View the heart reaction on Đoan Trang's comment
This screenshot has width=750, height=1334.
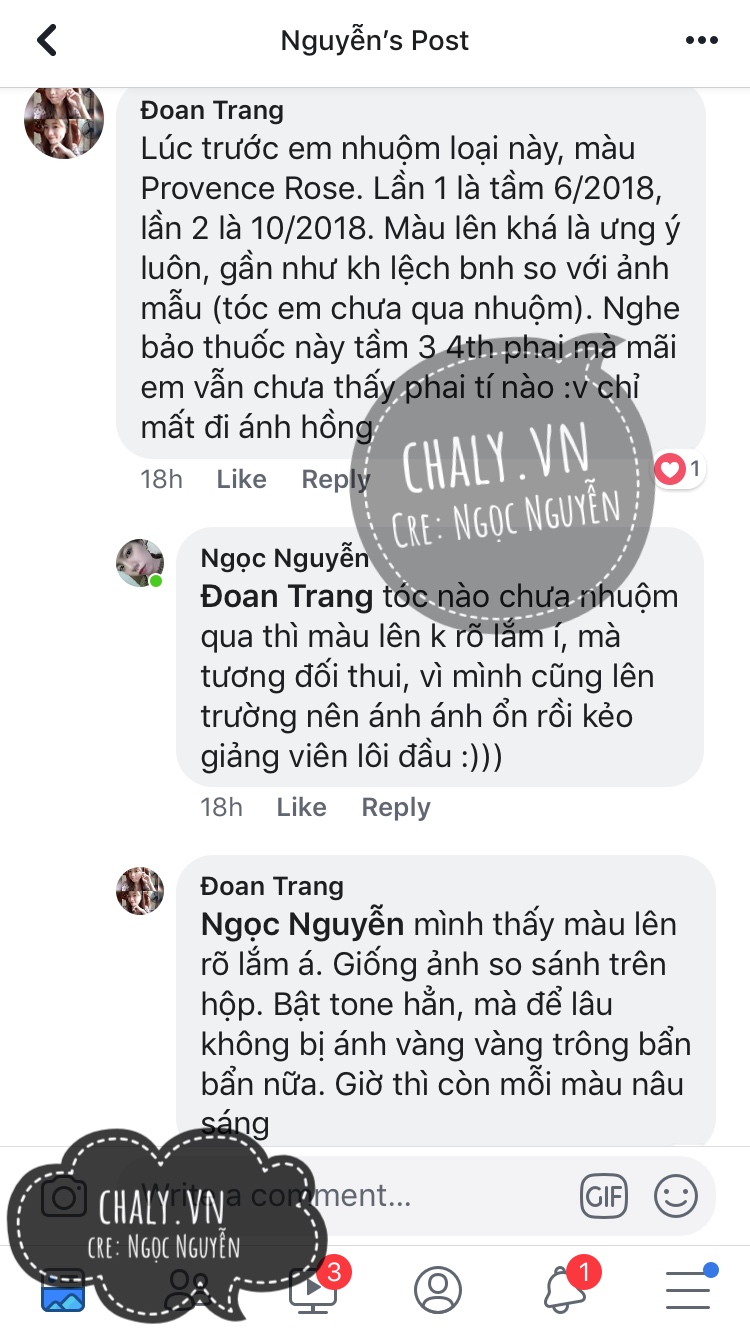678,468
